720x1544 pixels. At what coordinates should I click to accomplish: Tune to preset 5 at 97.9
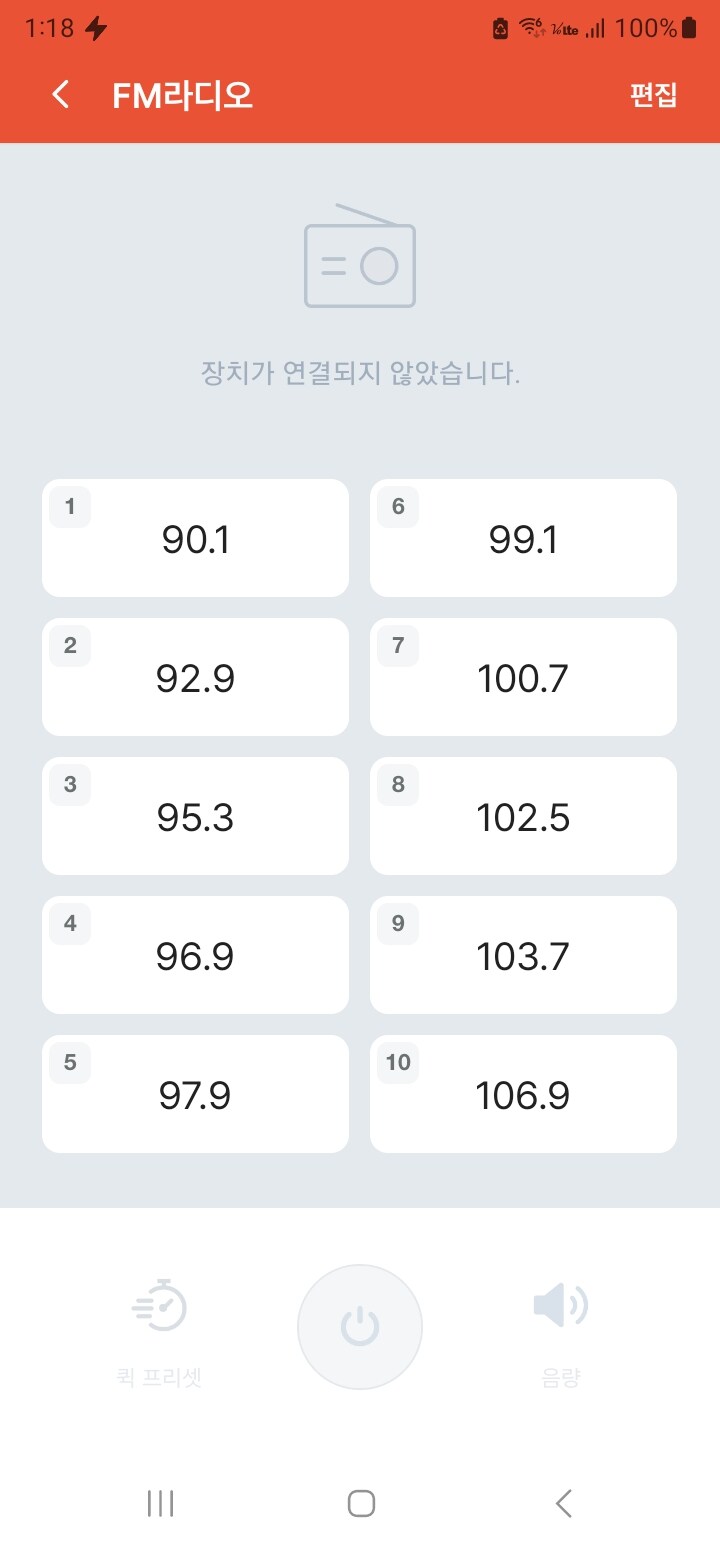point(195,1094)
